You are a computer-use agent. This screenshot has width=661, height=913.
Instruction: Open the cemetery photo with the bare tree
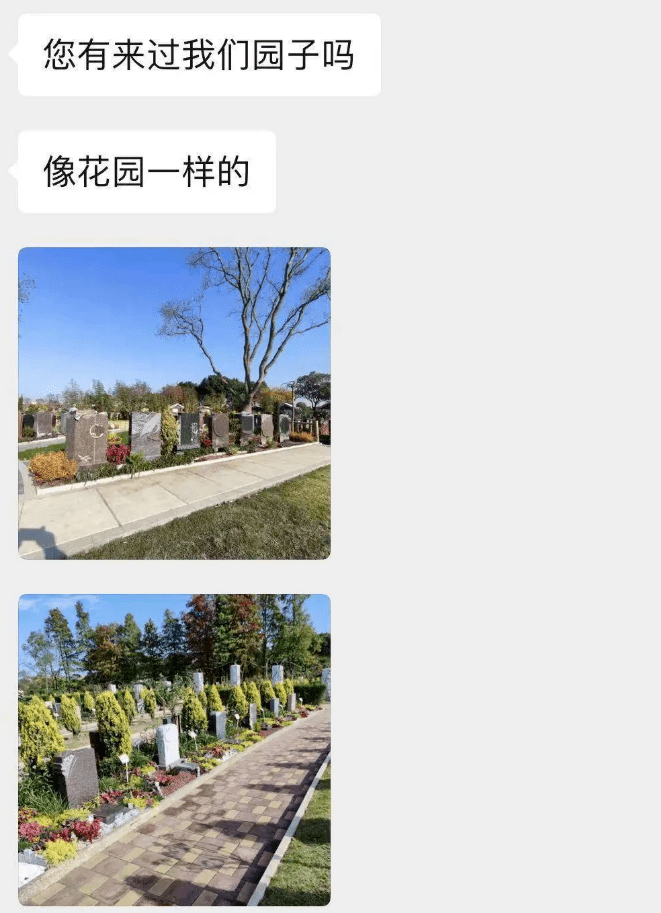point(174,403)
